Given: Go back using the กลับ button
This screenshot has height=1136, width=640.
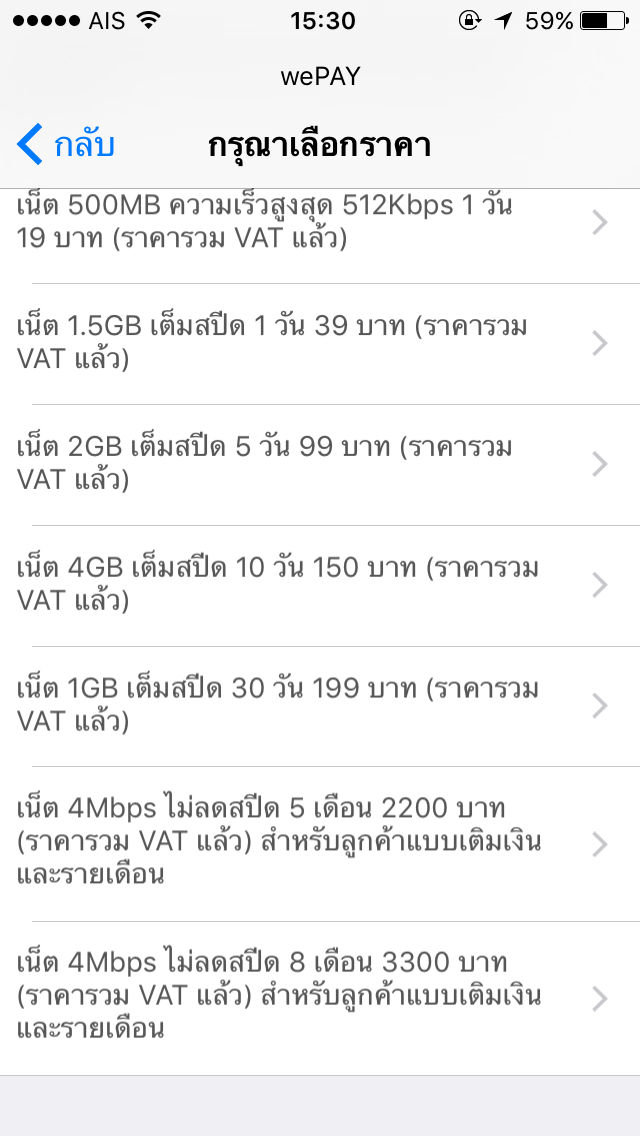Looking at the screenshot, I should pos(66,146).
